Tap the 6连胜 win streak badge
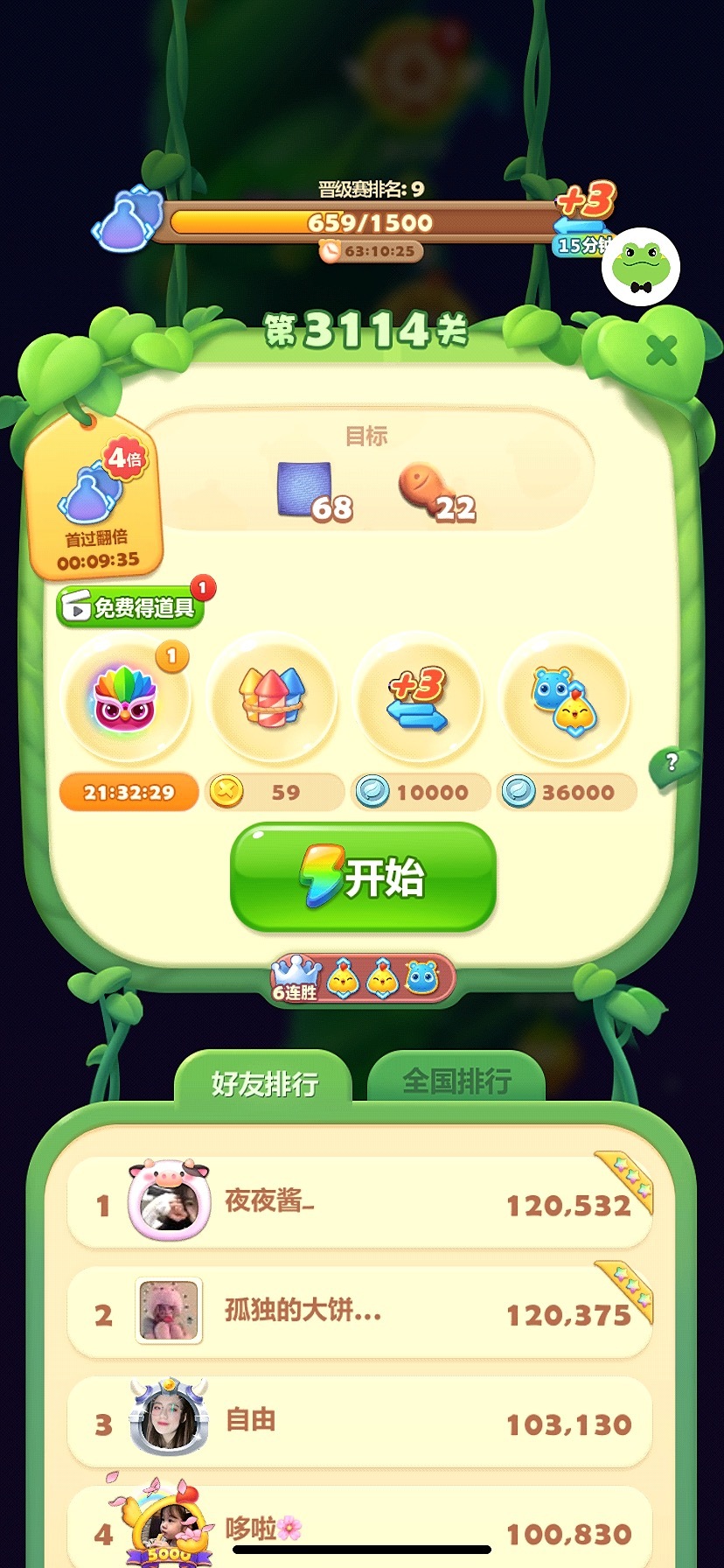 (363, 978)
